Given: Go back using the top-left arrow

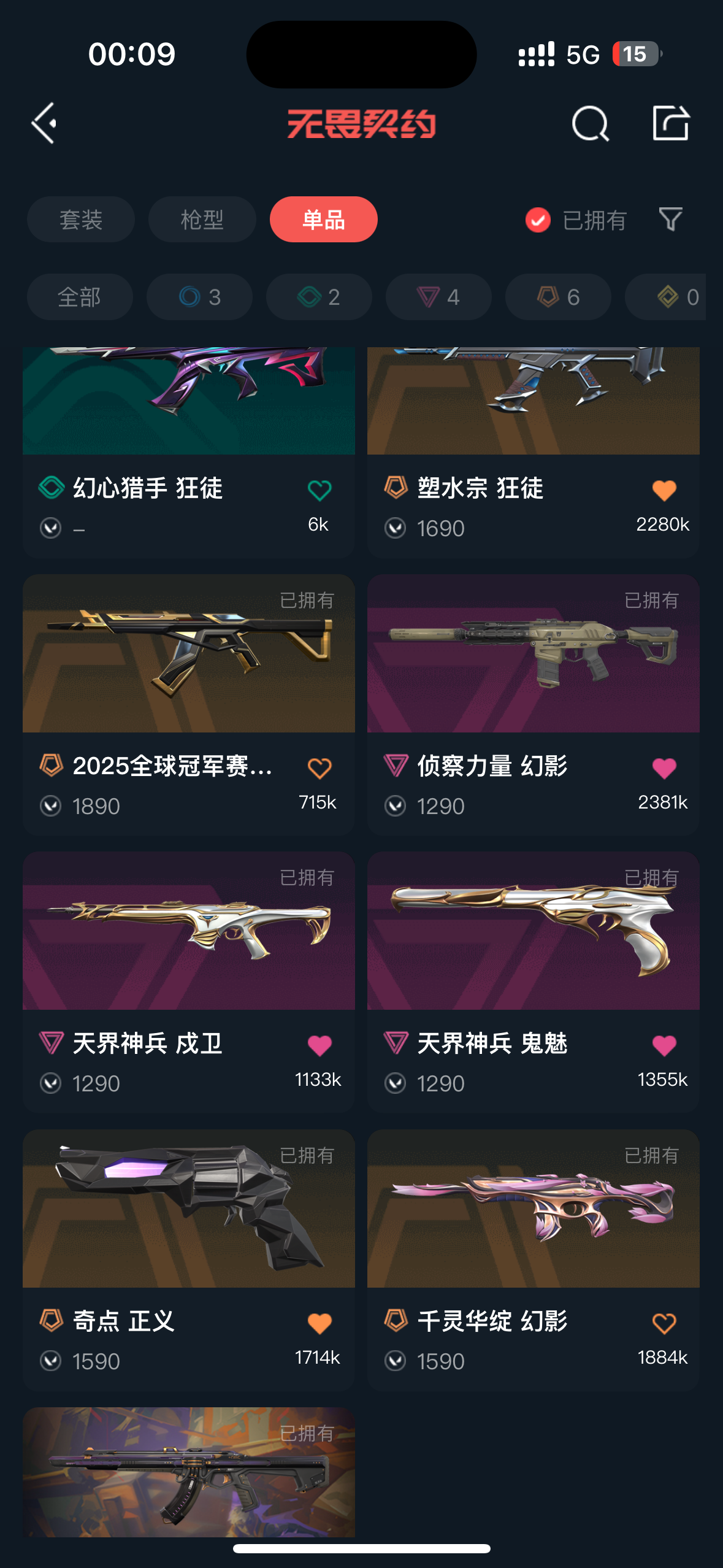Looking at the screenshot, I should [44, 123].
